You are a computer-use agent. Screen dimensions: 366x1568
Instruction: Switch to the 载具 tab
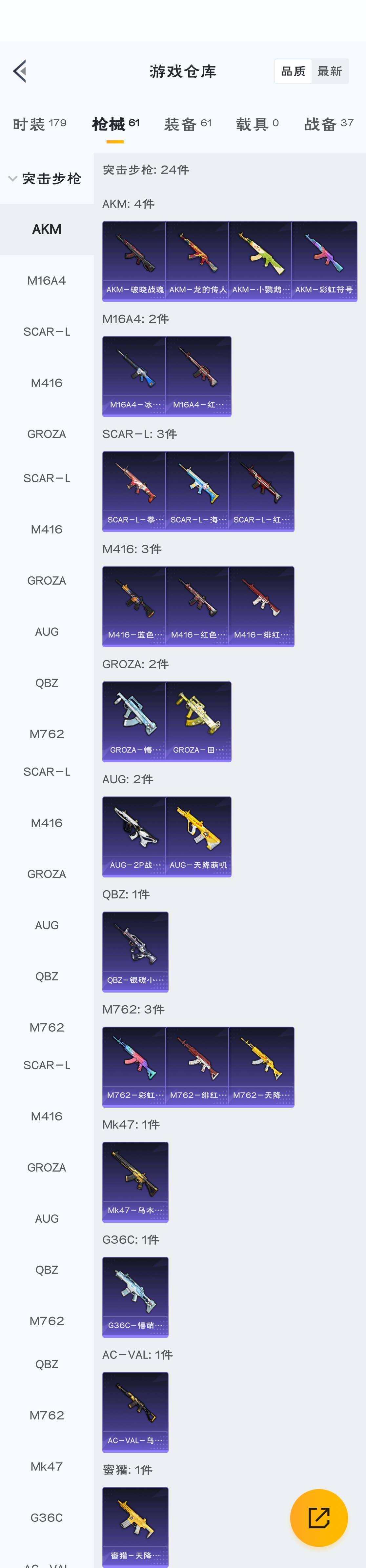[257, 124]
